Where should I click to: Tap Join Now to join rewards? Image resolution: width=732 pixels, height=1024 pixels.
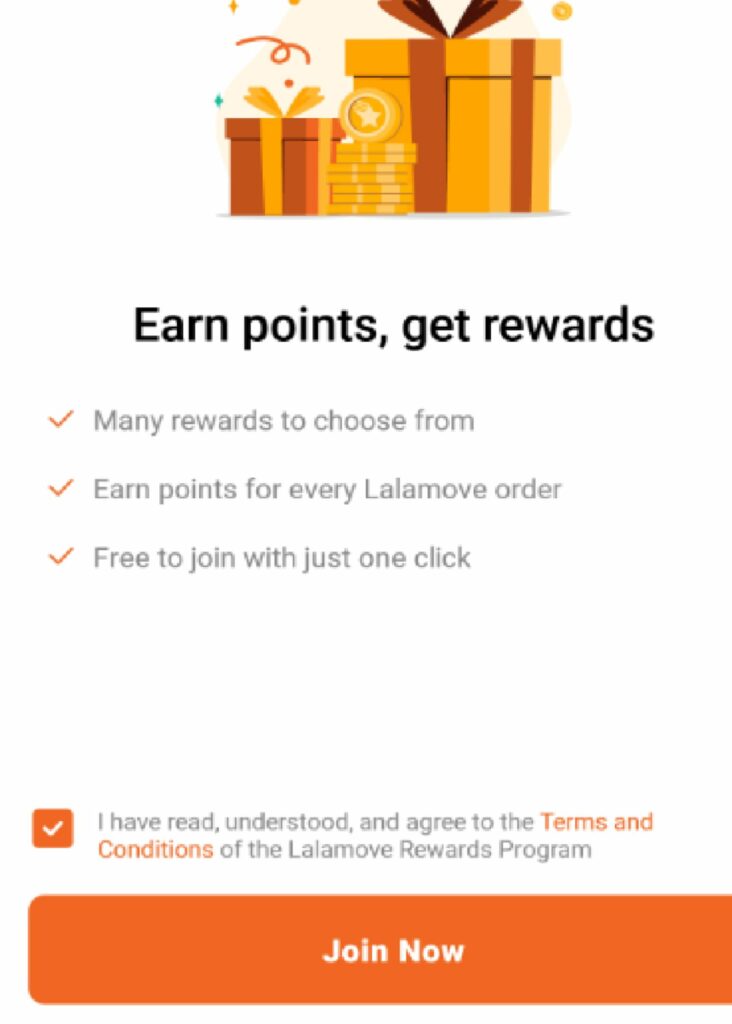pyautogui.click(x=392, y=950)
